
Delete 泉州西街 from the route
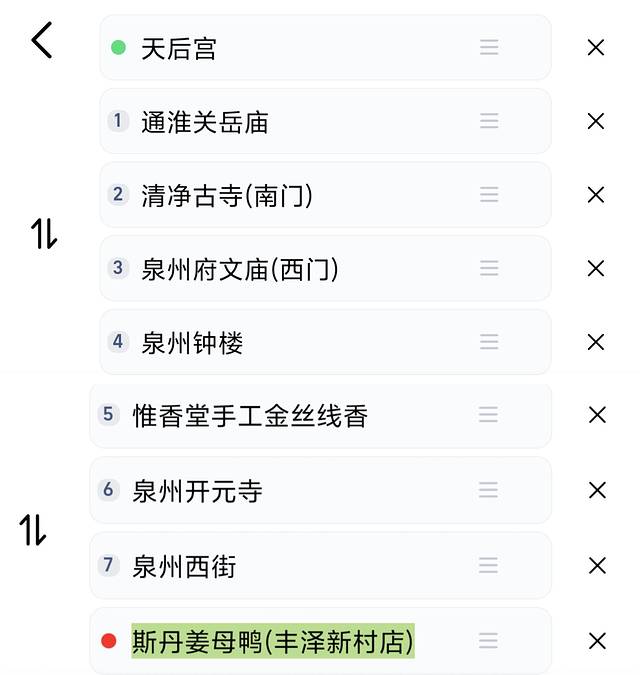597,566
